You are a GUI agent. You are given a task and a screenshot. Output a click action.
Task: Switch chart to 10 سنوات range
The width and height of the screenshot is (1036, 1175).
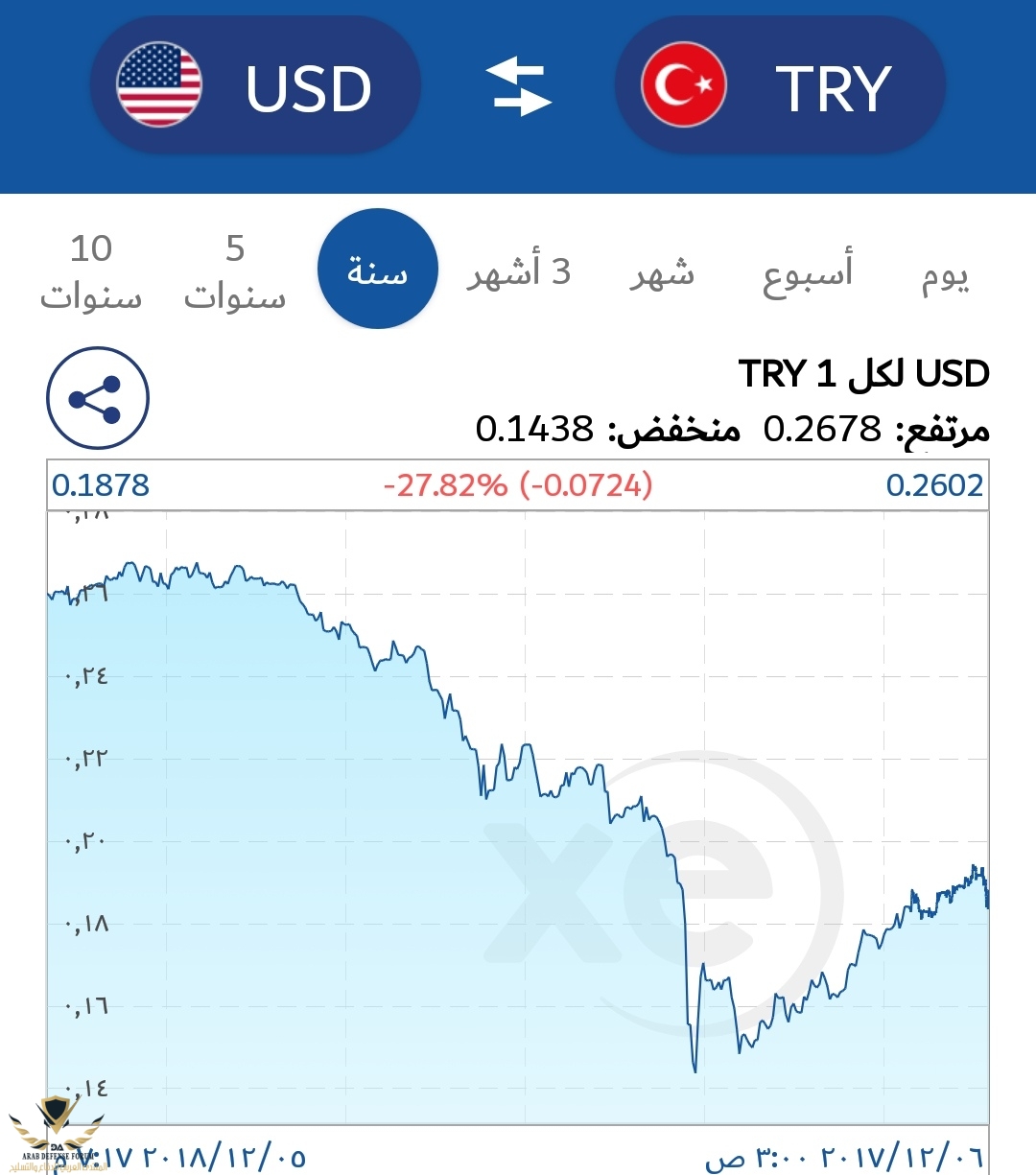[91, 272]
